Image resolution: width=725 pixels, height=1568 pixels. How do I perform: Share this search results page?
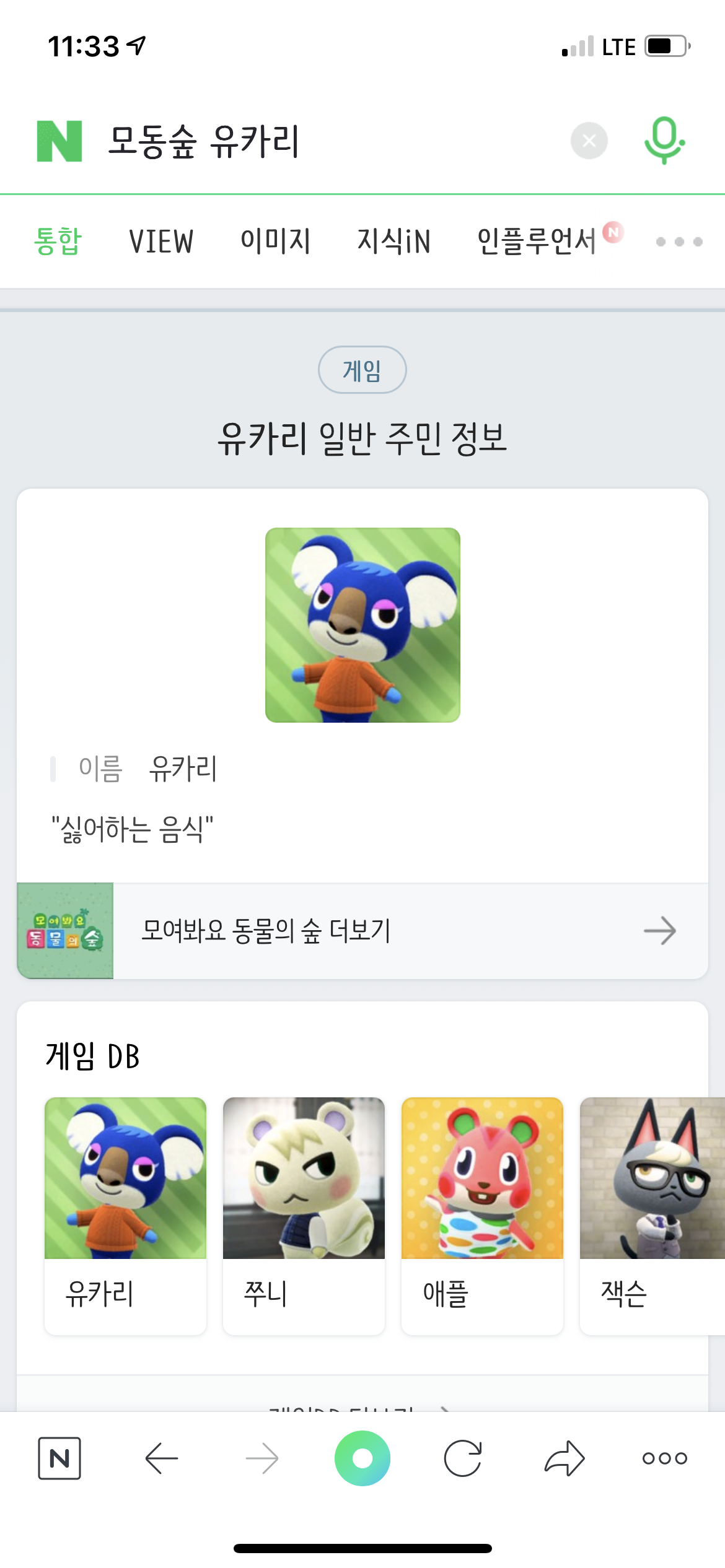[x=564, y=1458]
